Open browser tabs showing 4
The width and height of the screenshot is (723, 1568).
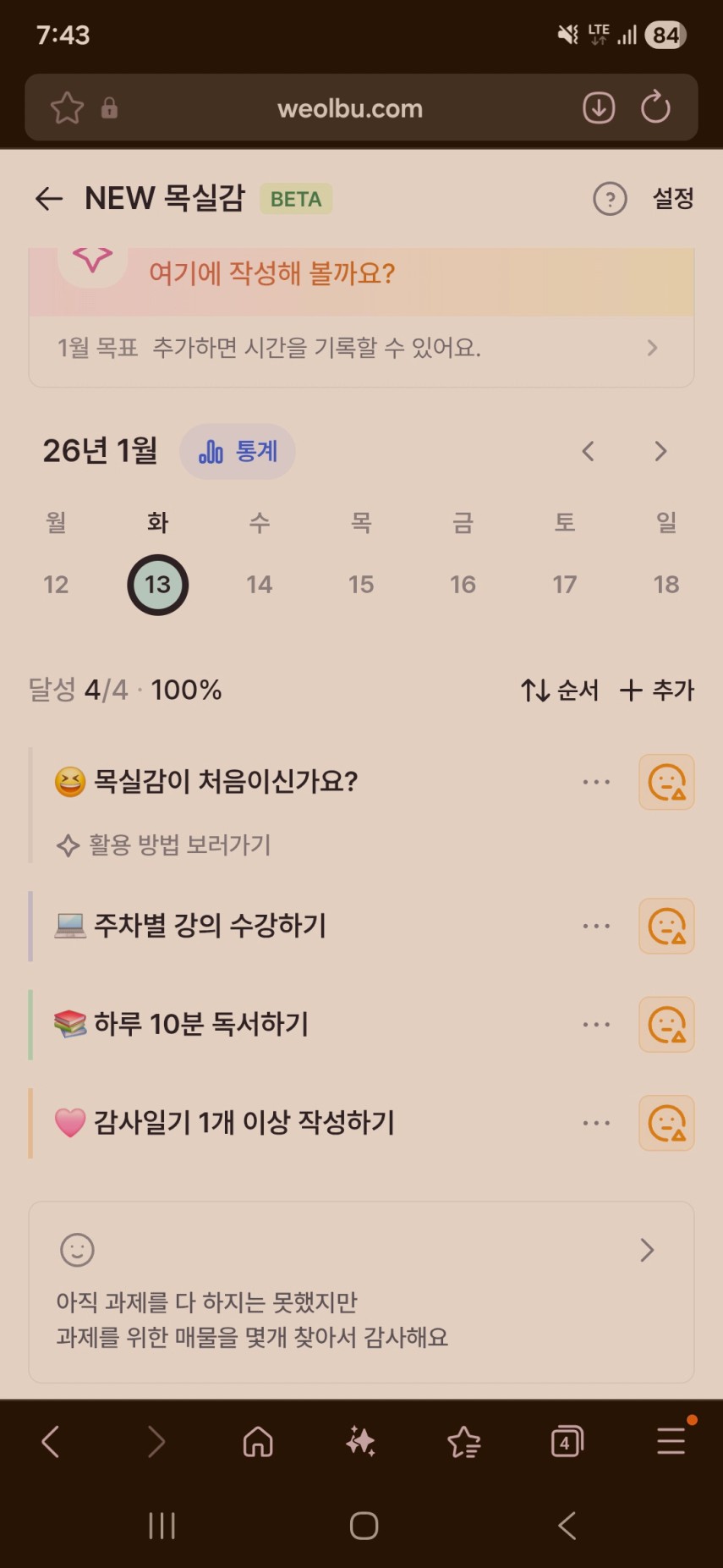[x=567, y=1442]
